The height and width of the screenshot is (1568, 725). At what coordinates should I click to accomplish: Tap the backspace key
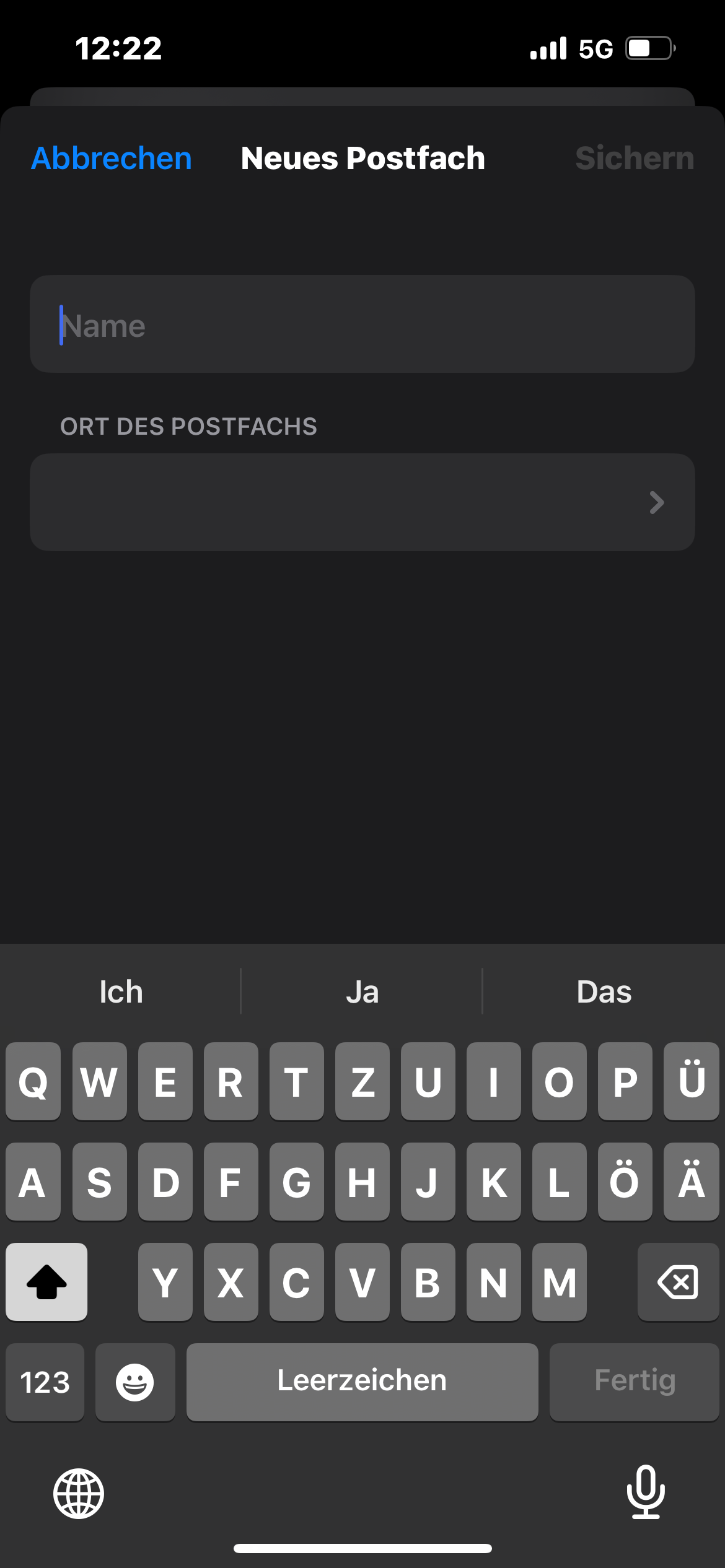click(678, 1282)
